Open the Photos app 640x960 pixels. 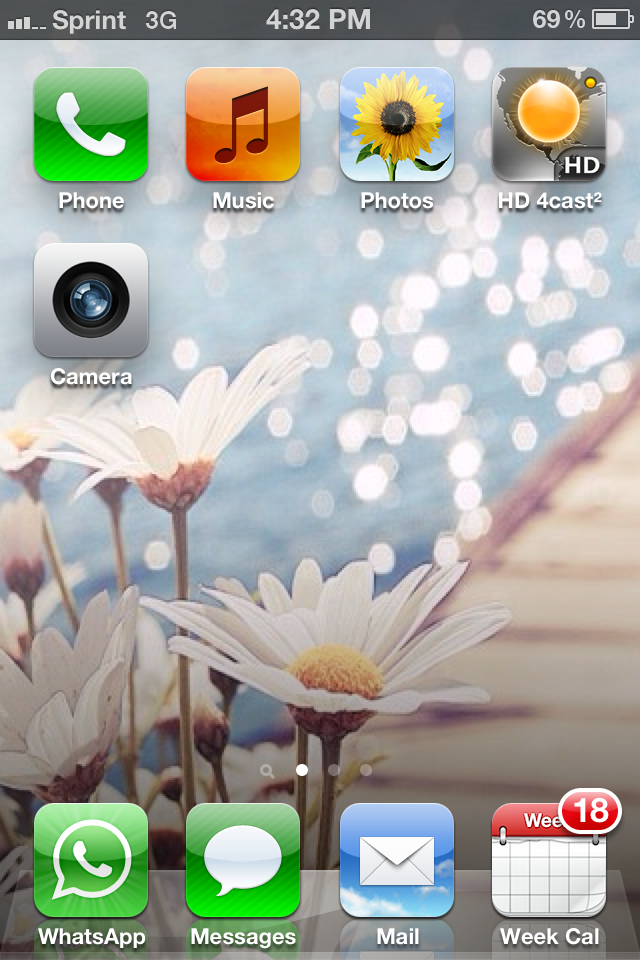click(397, 125)
